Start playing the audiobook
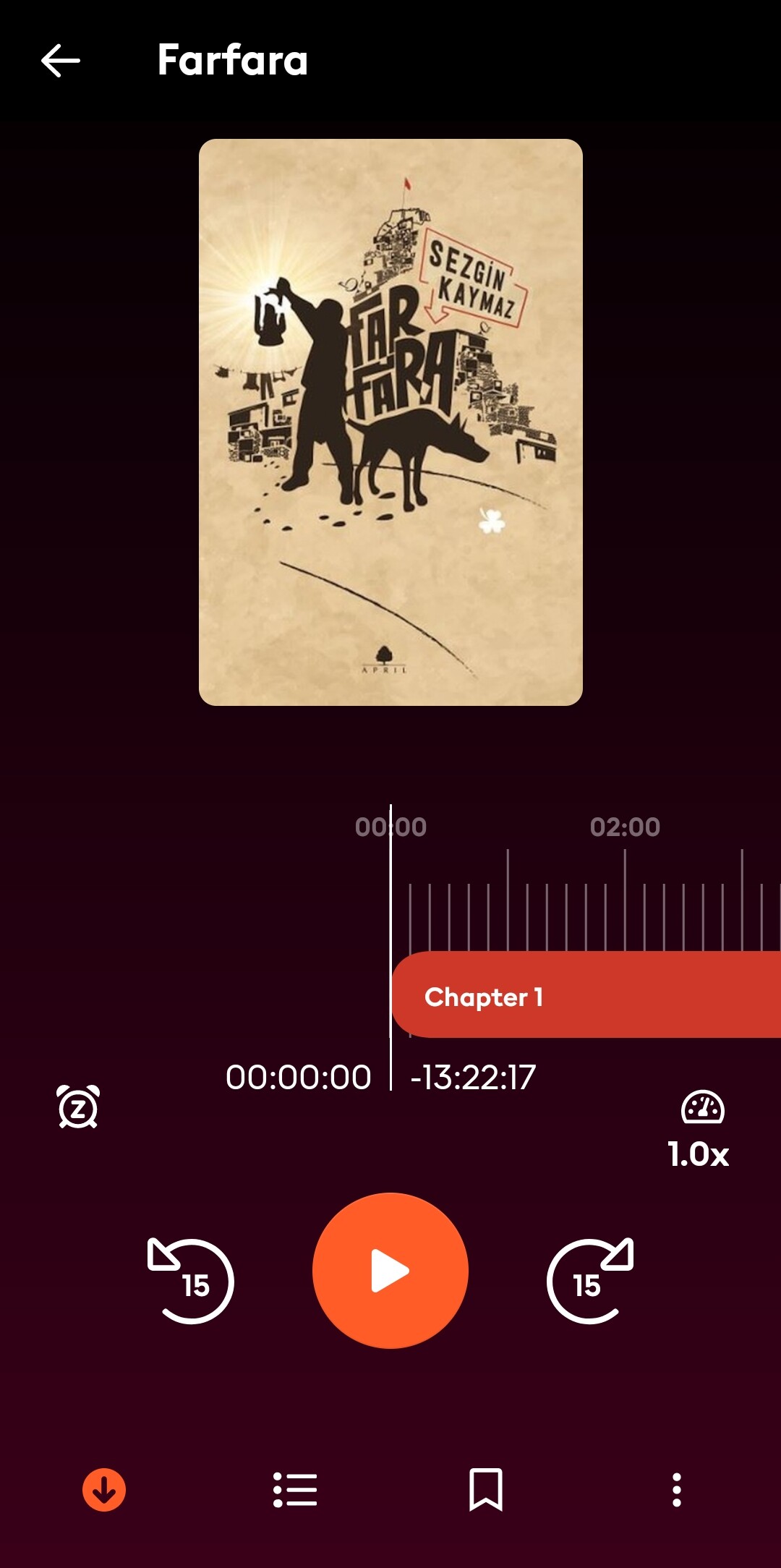781x1568 pixels. (x=390, y=1271)
